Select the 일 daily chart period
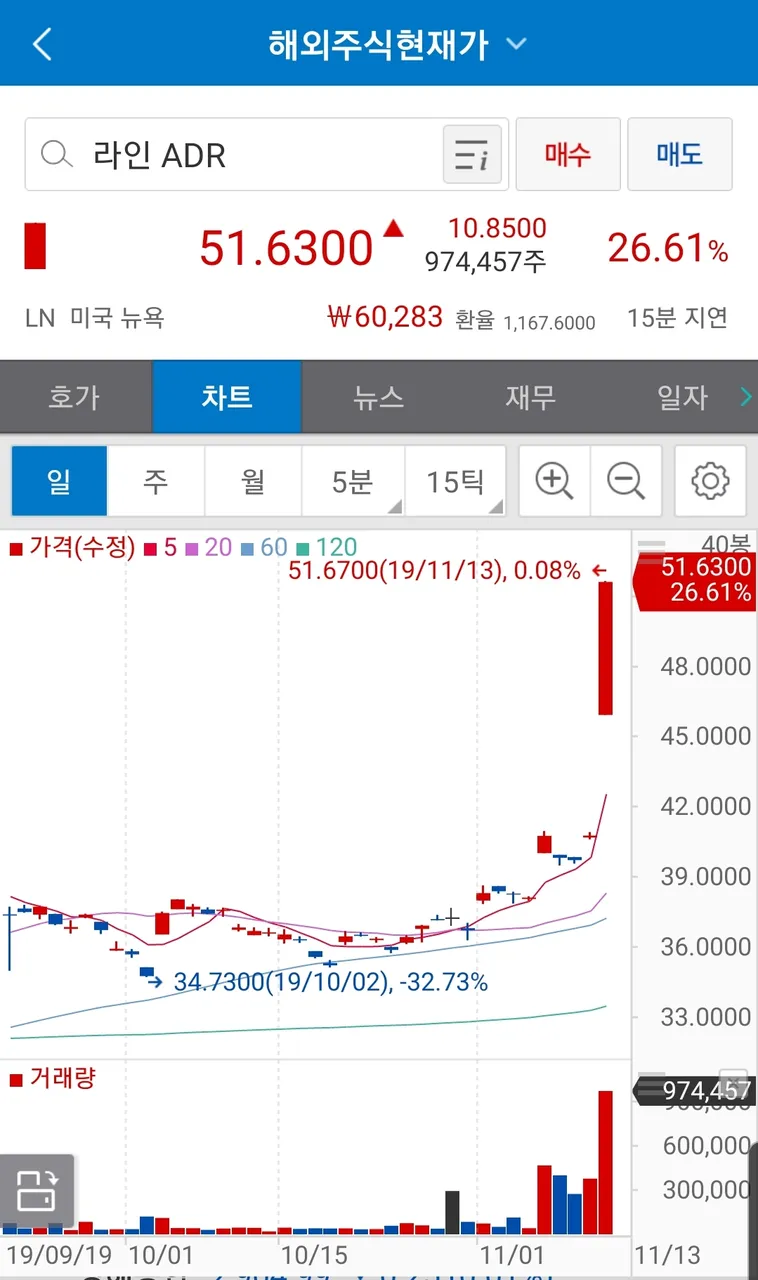 [59, 481]
